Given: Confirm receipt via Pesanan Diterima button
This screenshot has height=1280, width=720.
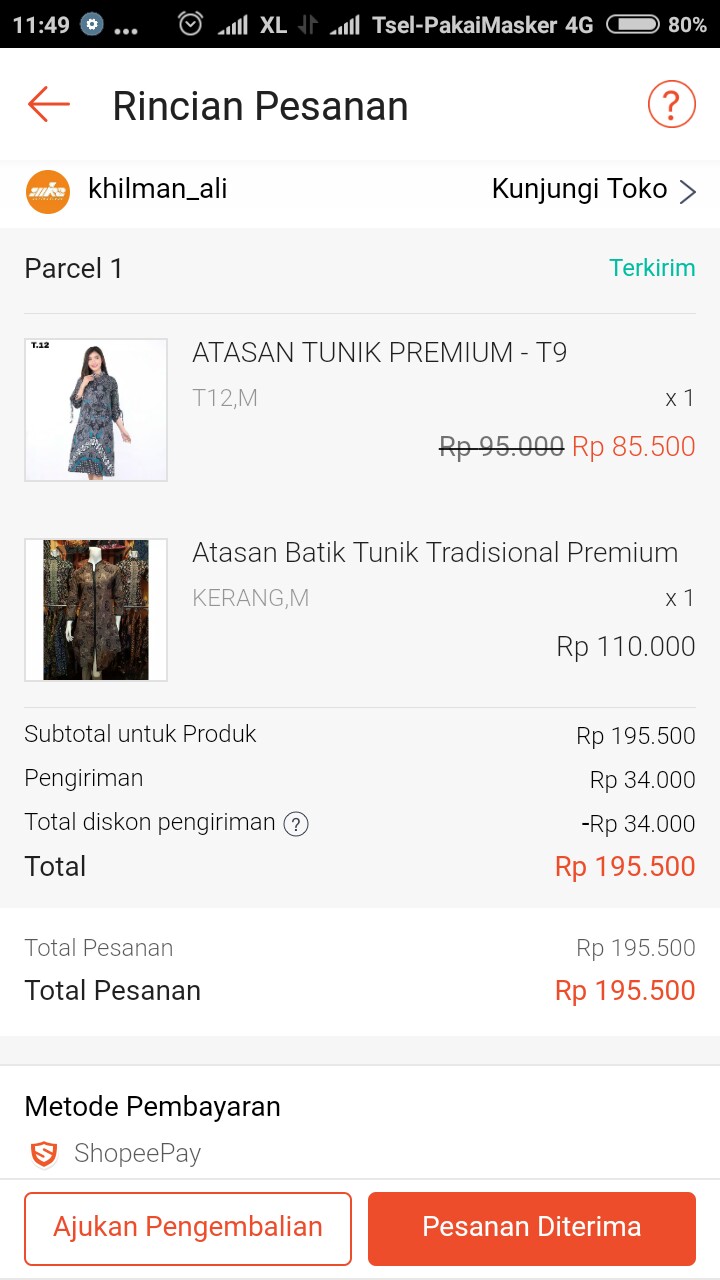Looking at the screenshot, I should pos(532,1226).
